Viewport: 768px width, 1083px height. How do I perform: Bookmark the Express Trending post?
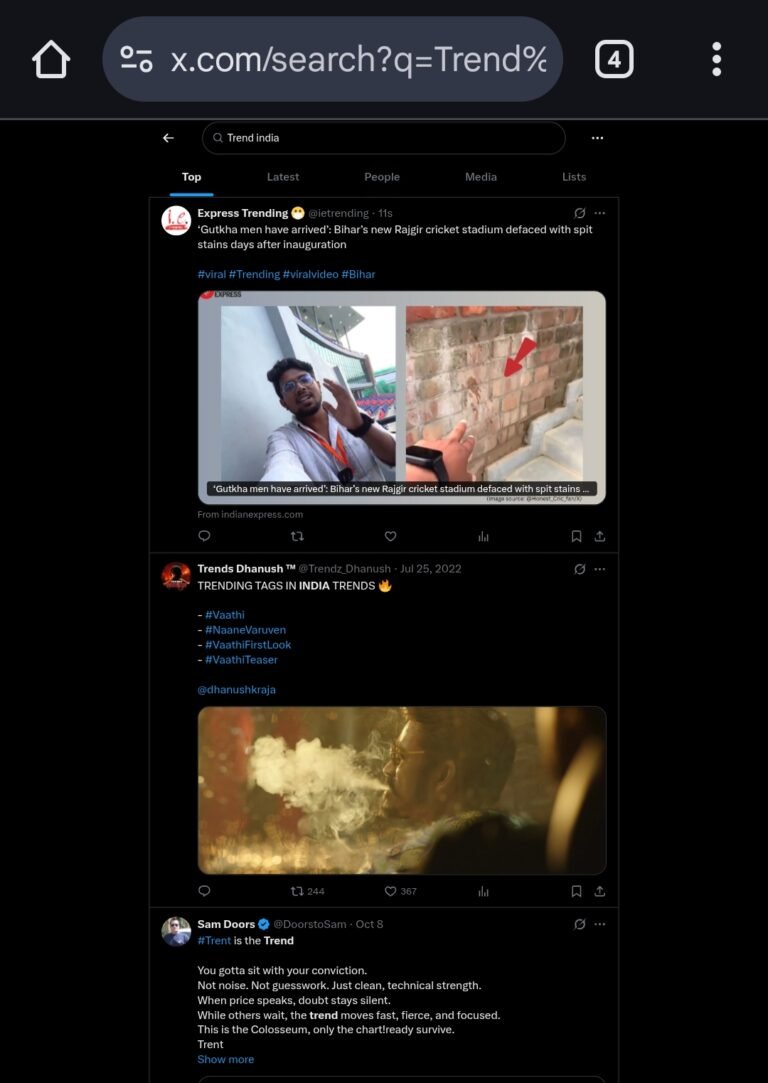[x=576, y=536]
